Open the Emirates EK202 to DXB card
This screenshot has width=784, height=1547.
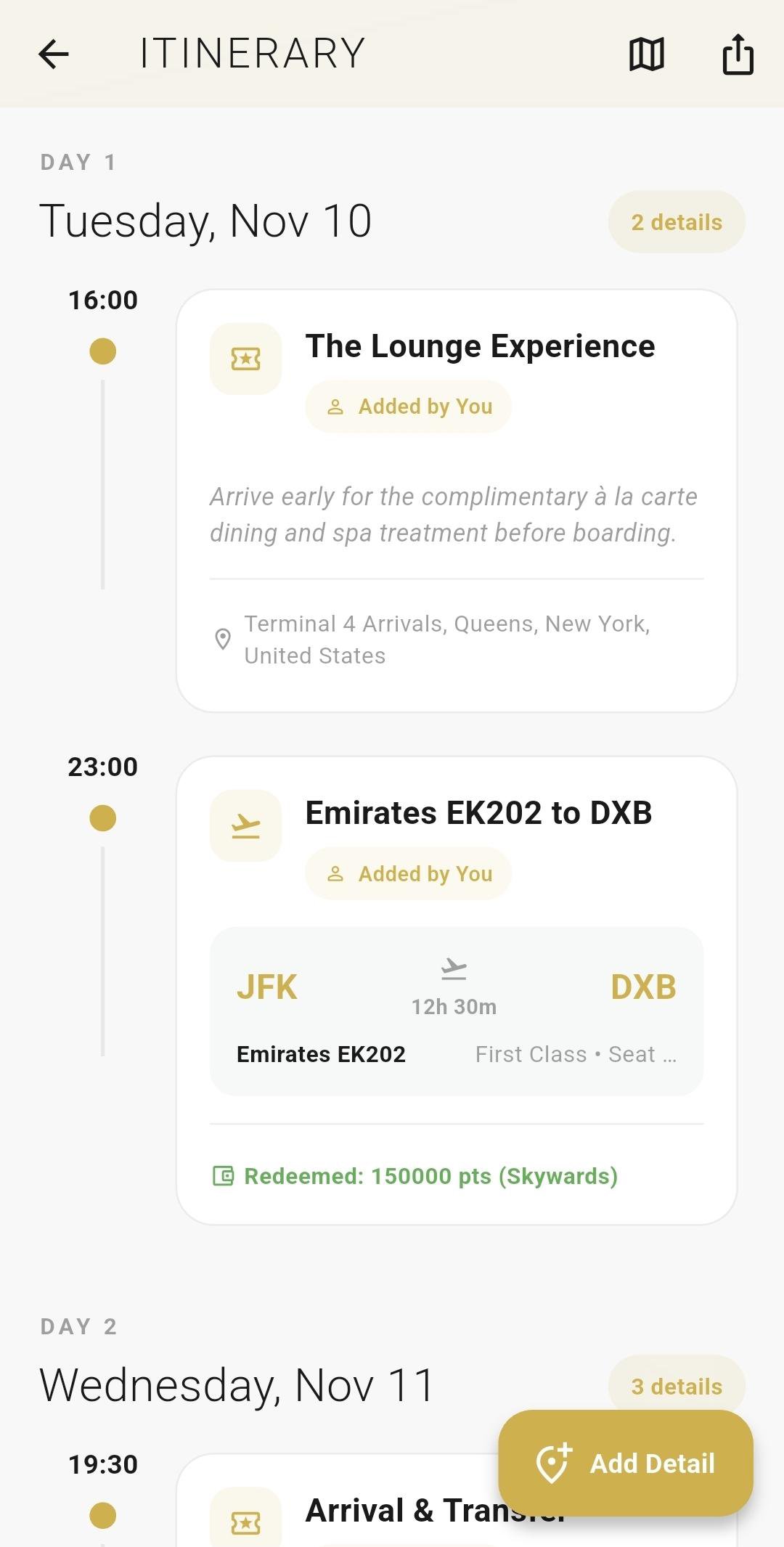(457, 991)
